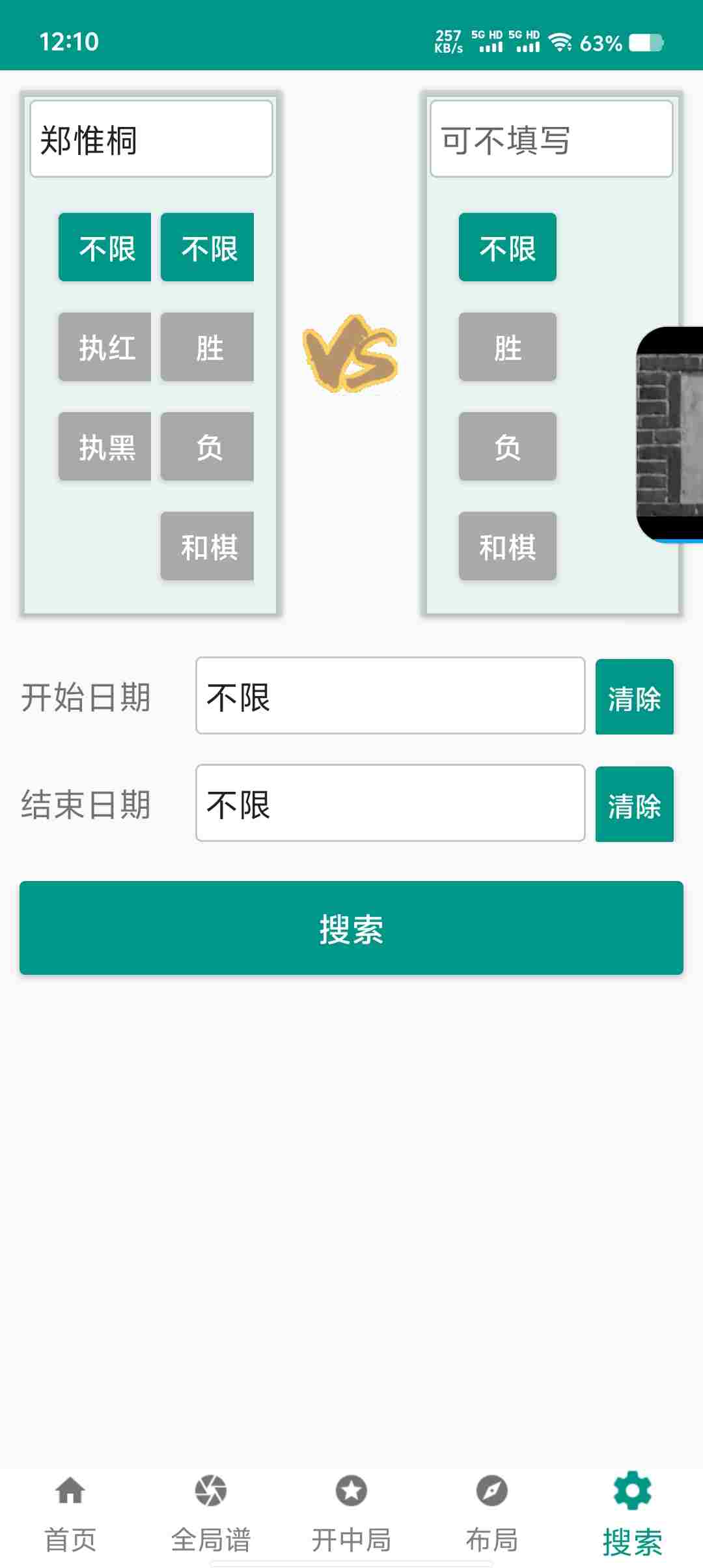
Task: Select 执红 for the first player
Action: [105, 347]
